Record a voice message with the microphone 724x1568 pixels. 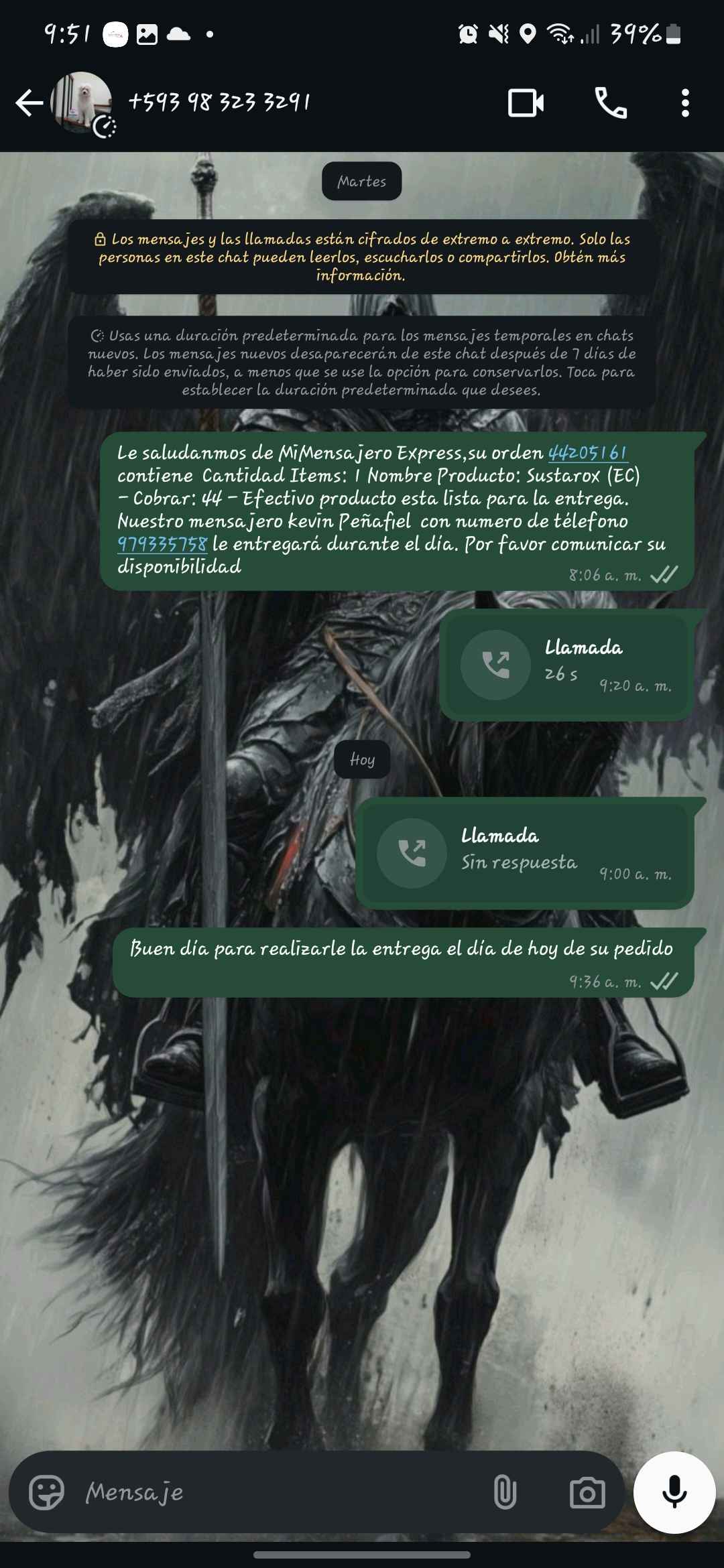[x=674, y=1492]
